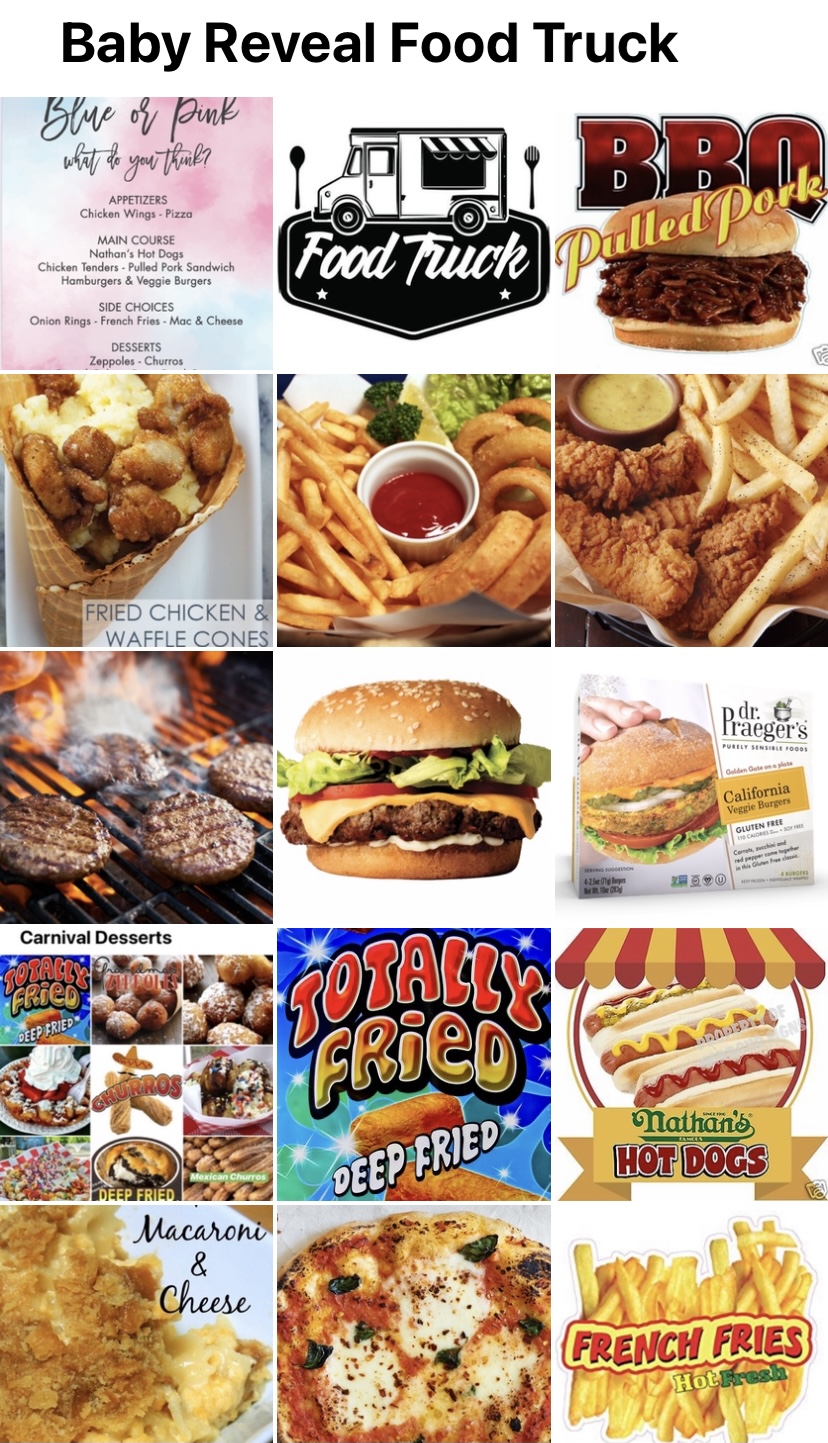The width and height of the screenshot is (828, 1443).
Task: Open the grilling burger patties pin
Action: (136, 787)
